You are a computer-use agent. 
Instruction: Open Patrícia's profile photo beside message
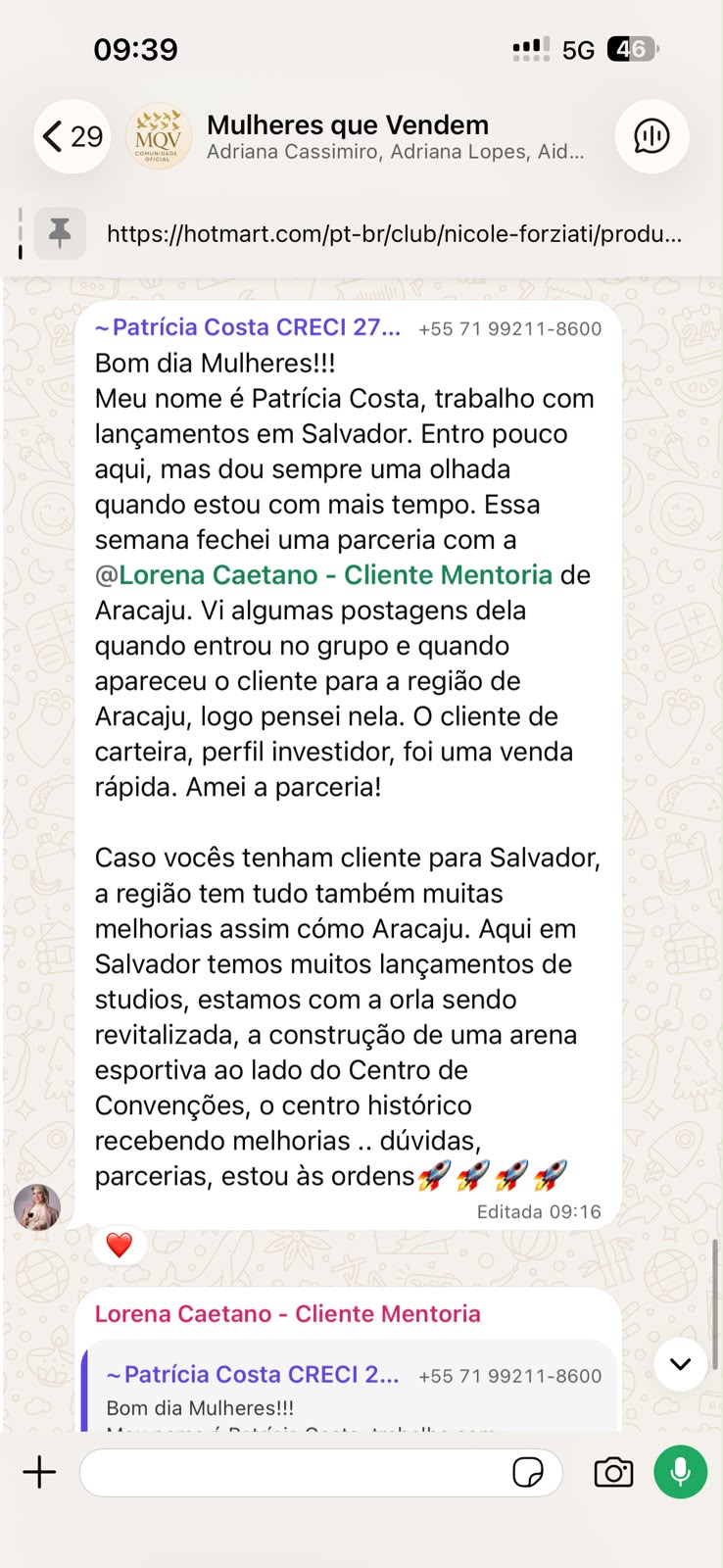(37, 1206)
